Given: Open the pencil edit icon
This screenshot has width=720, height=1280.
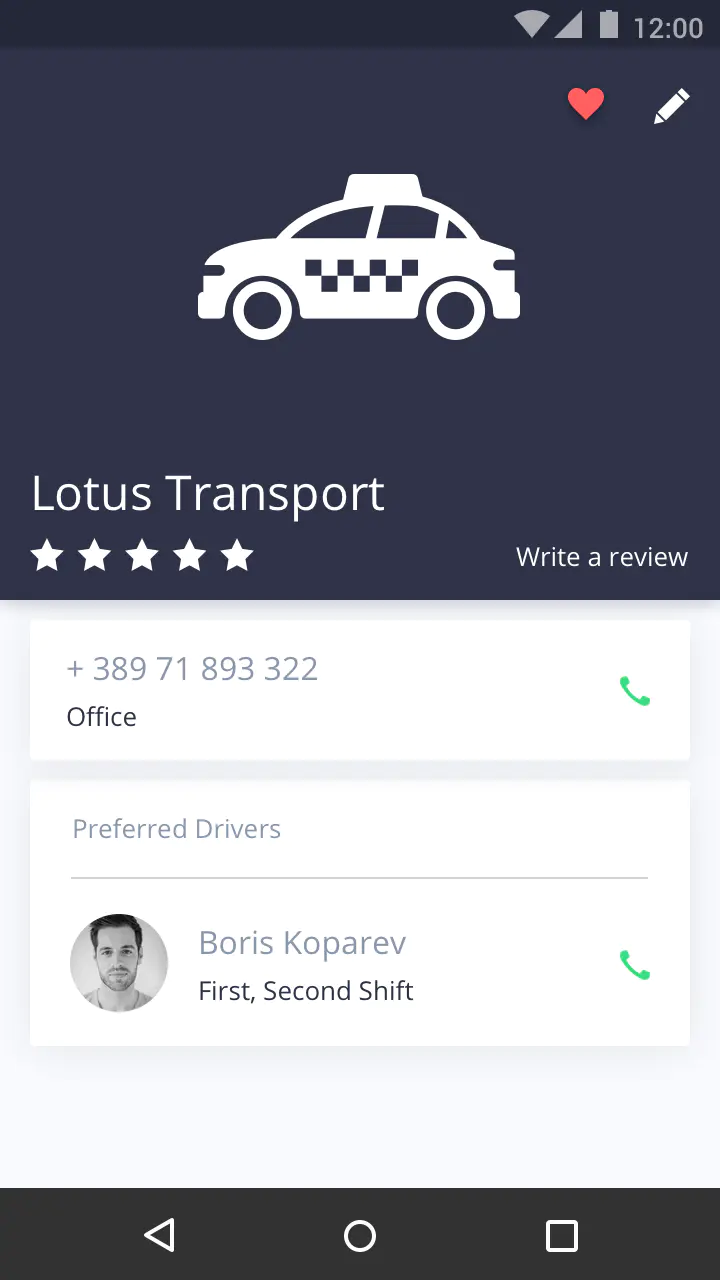Looking at the screenshot, I should [x=672, y=106].
